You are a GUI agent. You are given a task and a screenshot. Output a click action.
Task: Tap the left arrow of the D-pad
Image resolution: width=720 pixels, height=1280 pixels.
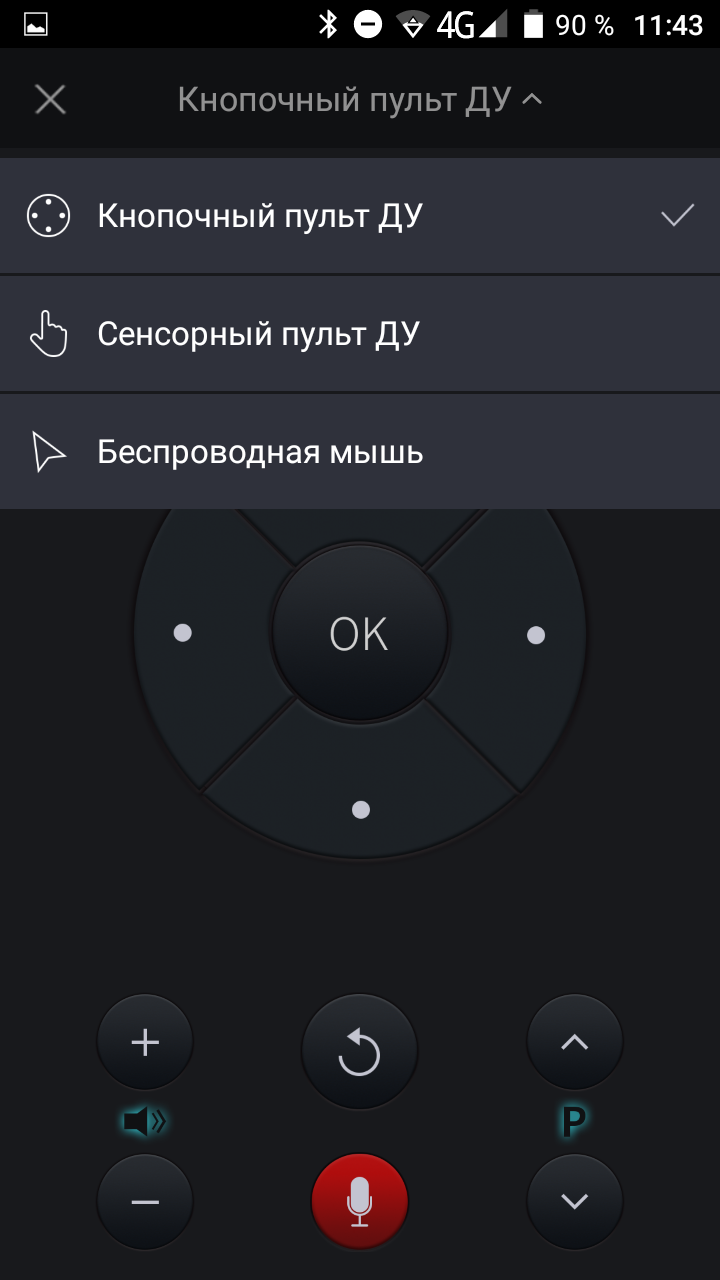pyautogui.click(x=183, y=633)
